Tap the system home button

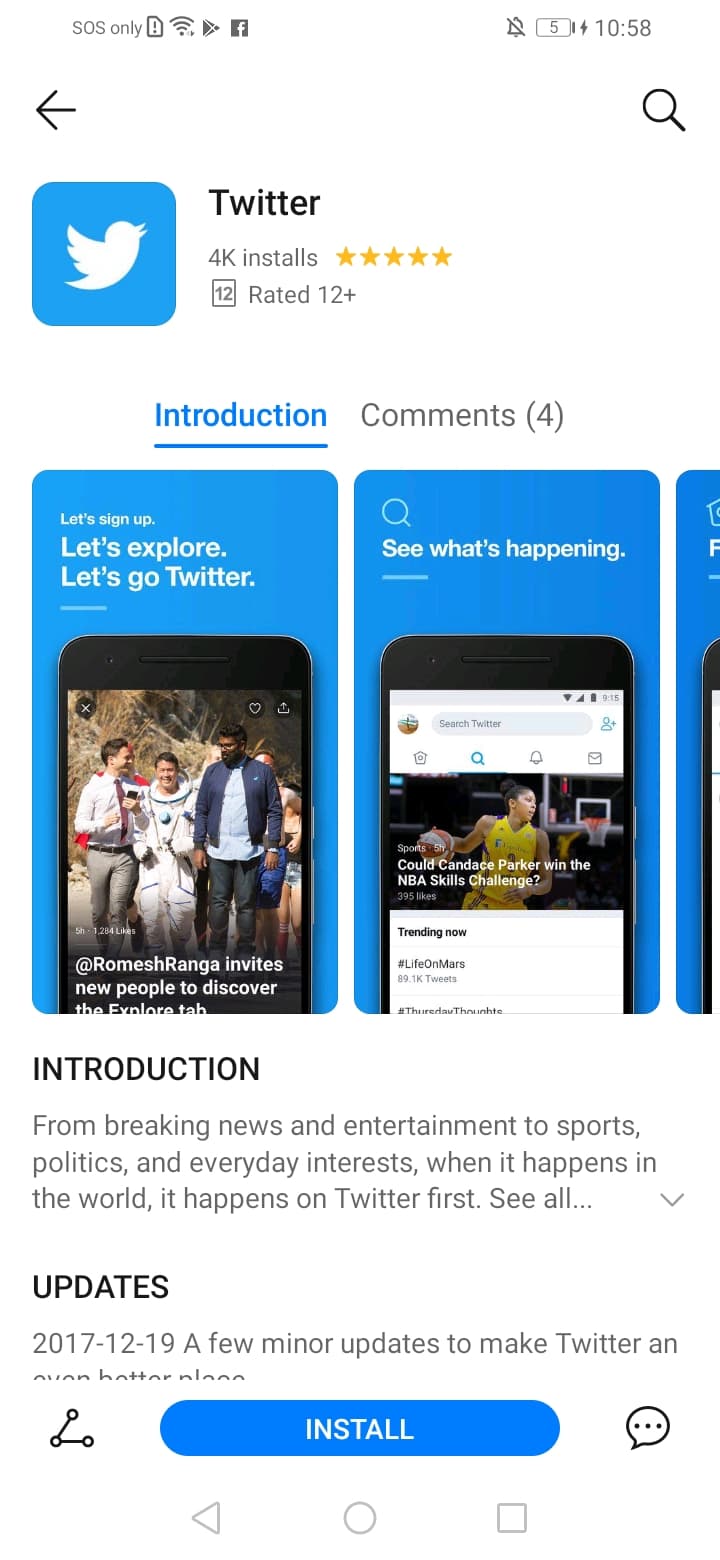(359, 1518)
